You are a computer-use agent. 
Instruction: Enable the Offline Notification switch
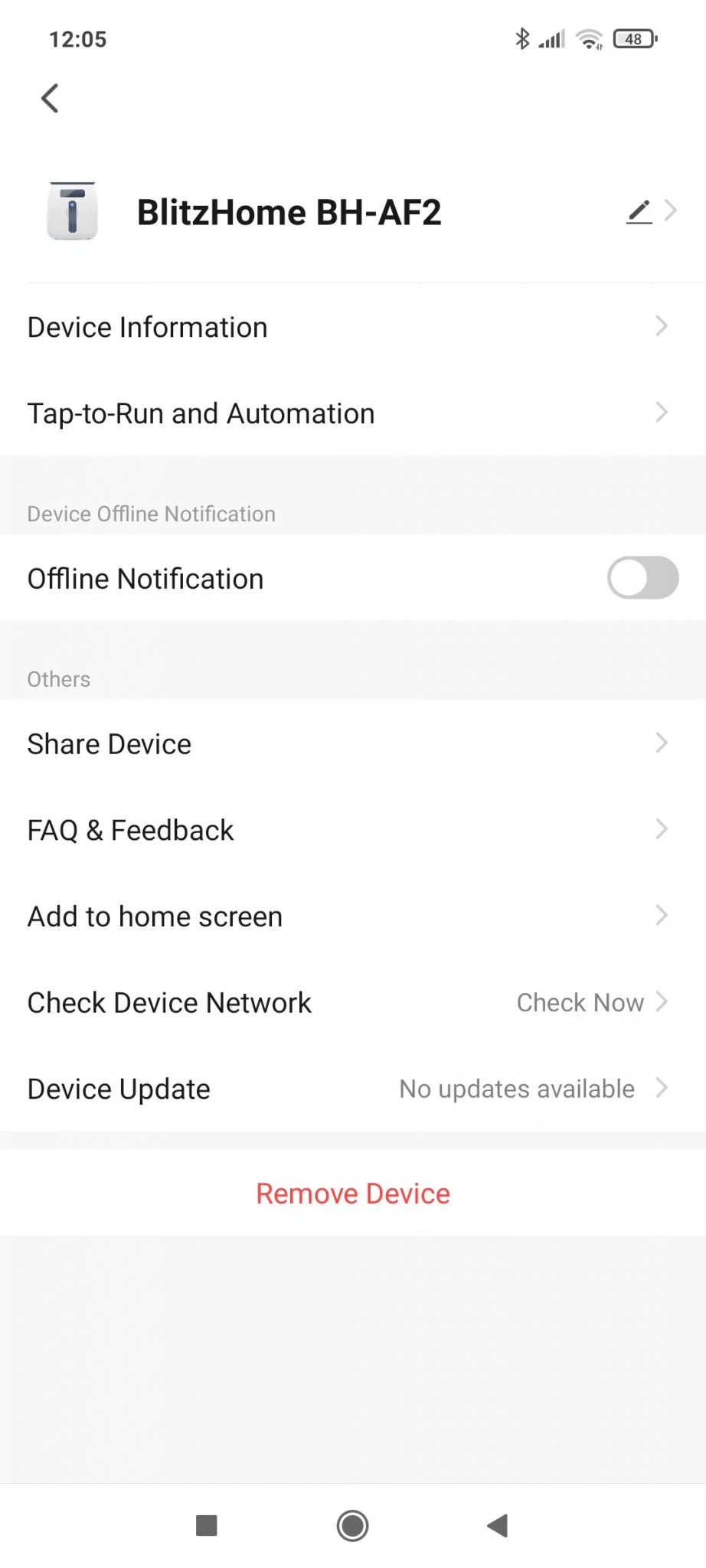click(642, 578)
